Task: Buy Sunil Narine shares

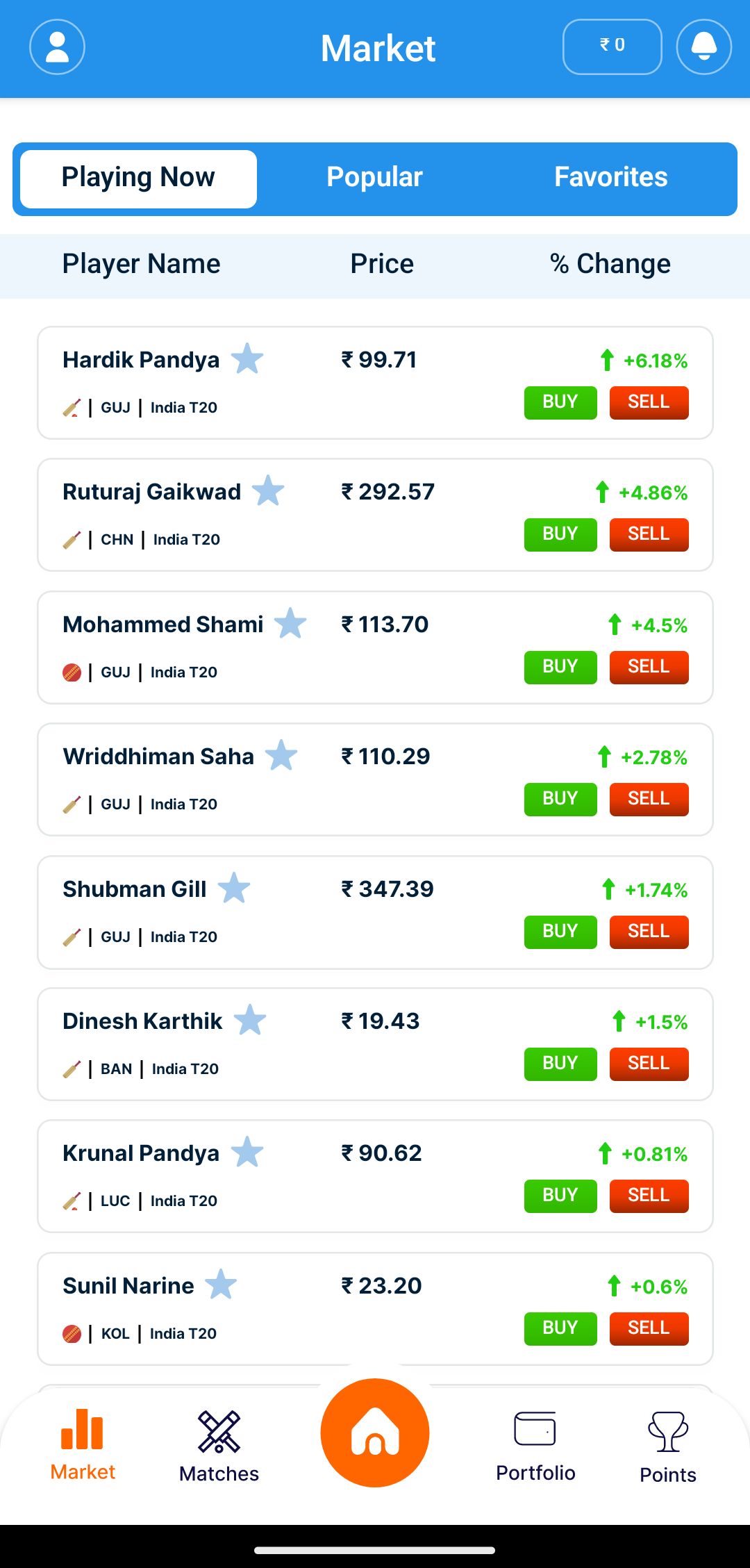Action: click(560, 1328)
